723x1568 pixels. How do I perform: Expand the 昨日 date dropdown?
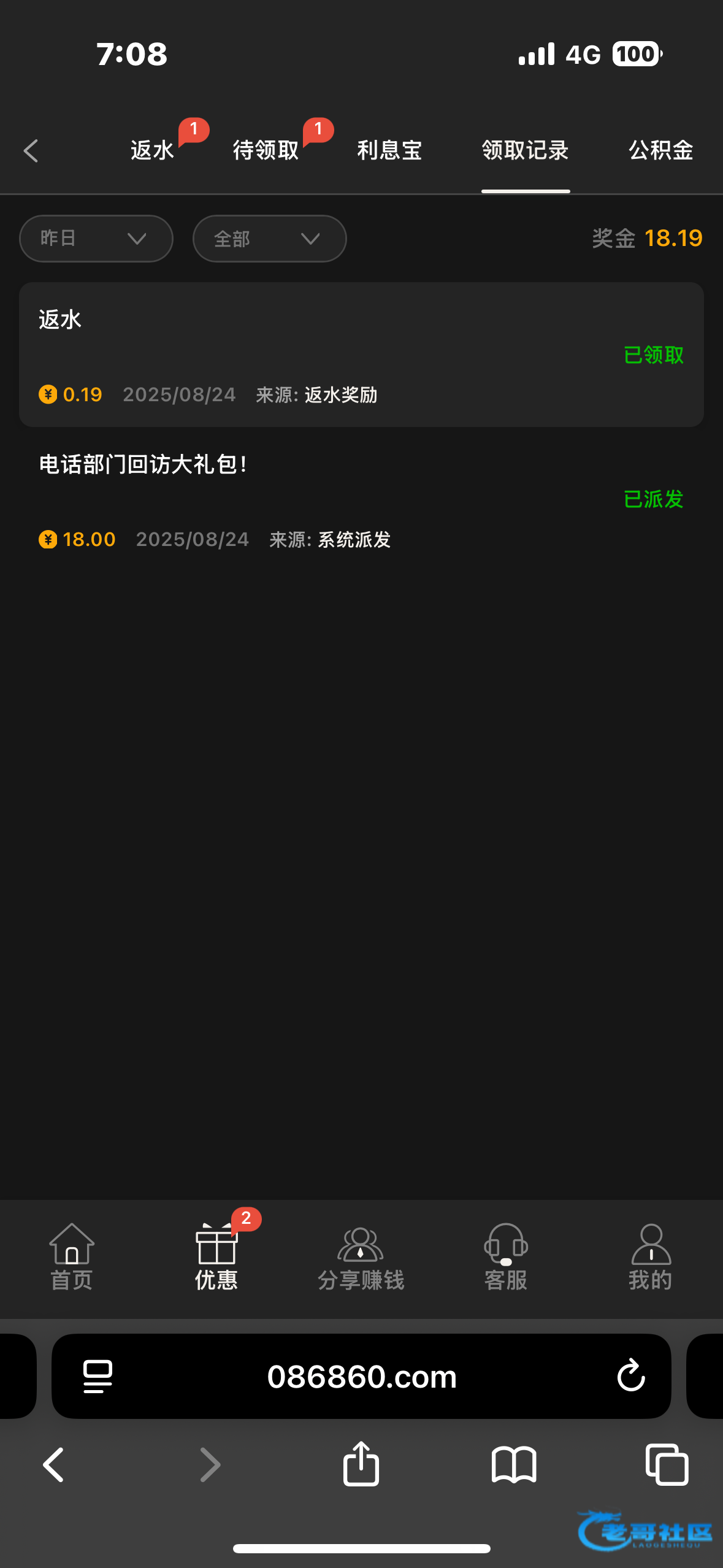pyautogui.click(x=96, y=239)
